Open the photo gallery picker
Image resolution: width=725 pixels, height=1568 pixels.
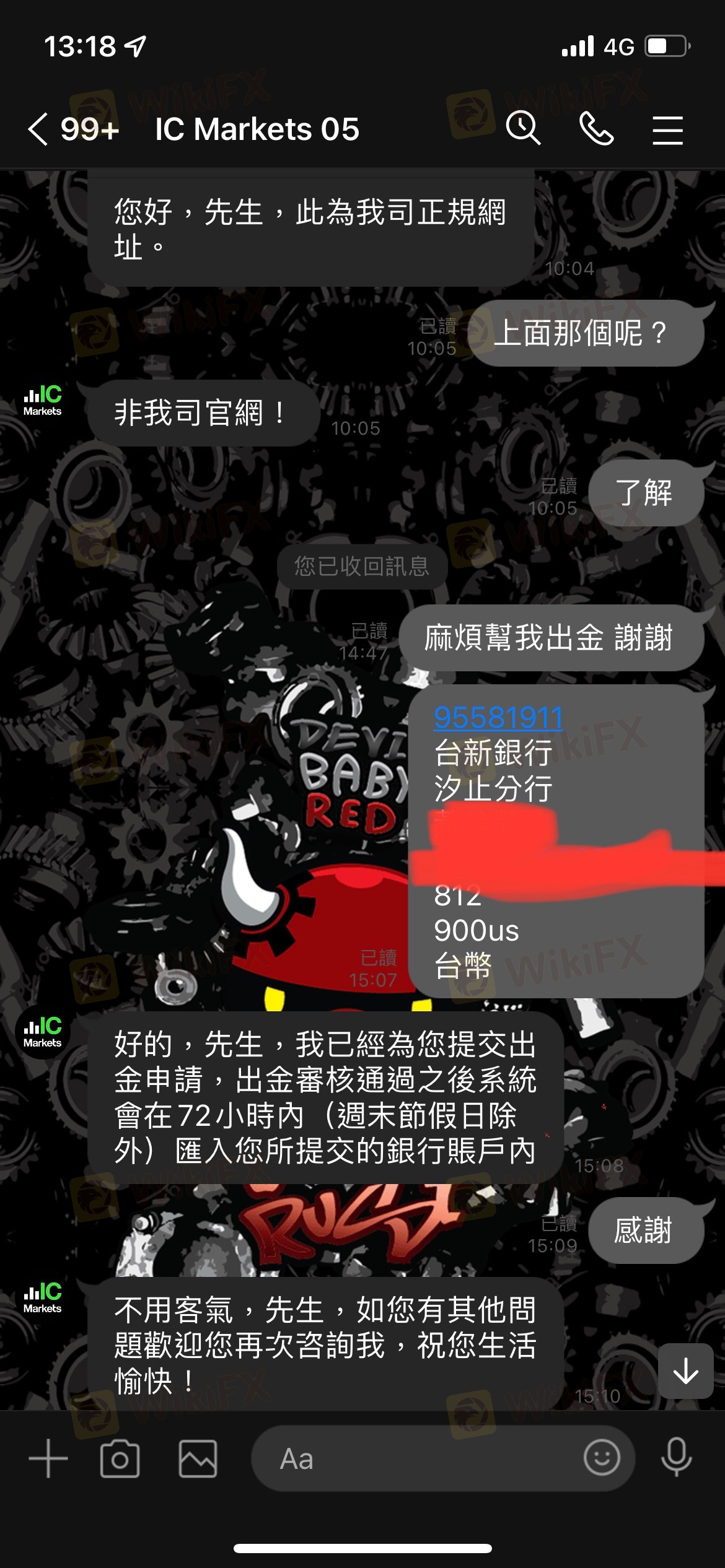coord(198,1458)
